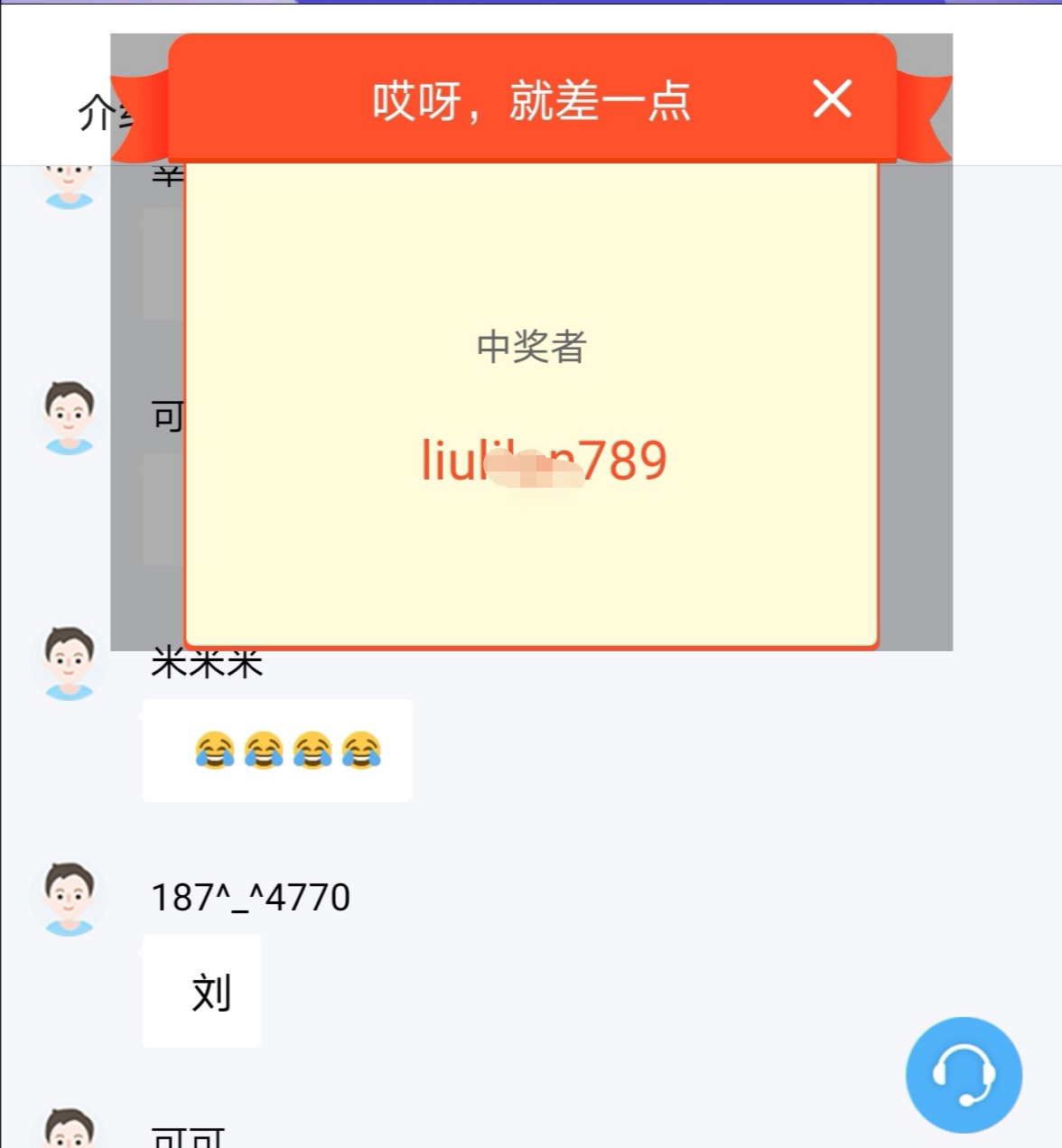Dismiss the prize popup with the X
1062x1148 pixels.
coord(832,100)
